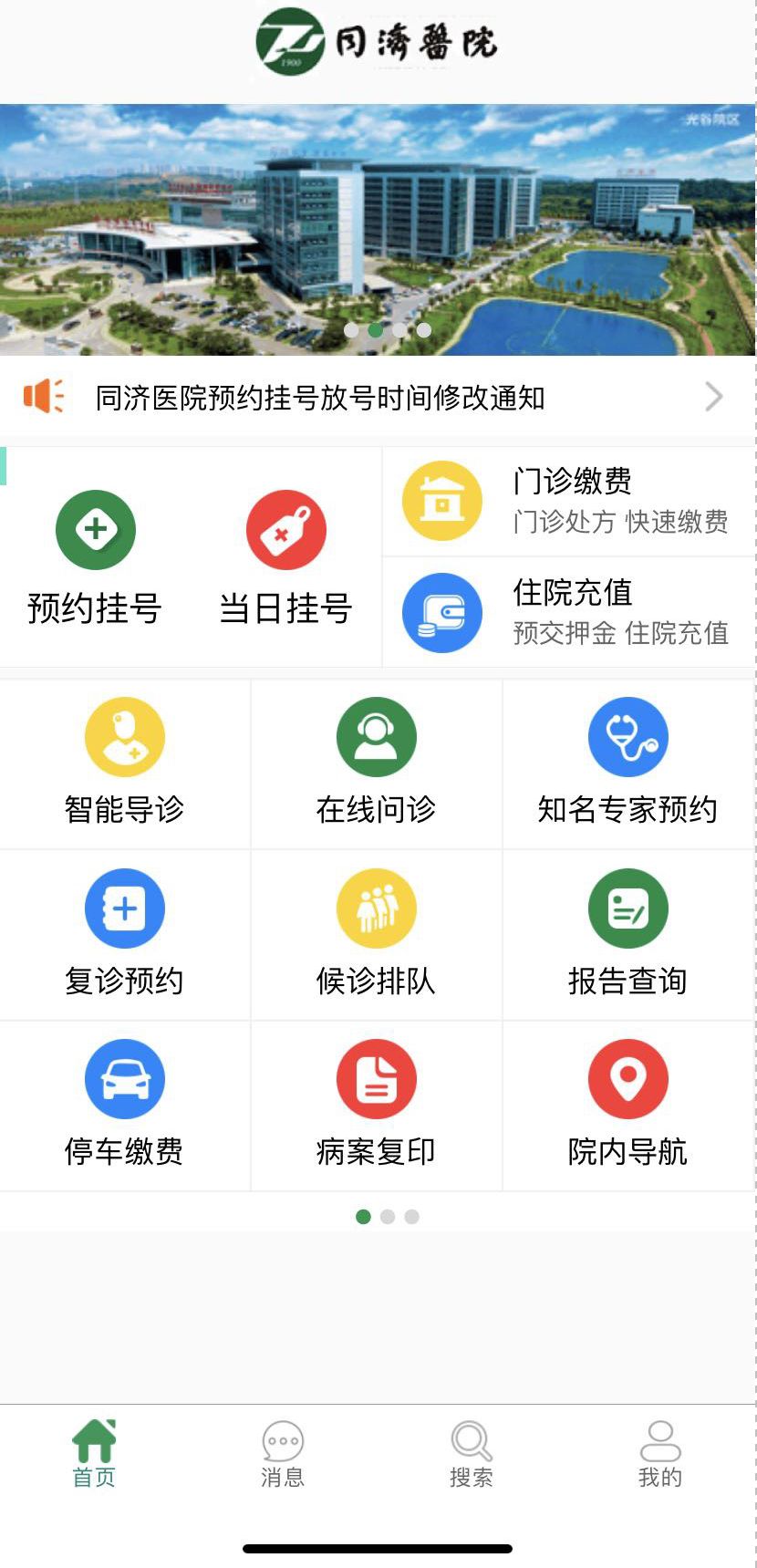Expand the announcement notice details chevron
Image resolution: width=757 pixels, height=1568 pixels.
[714, 397]
